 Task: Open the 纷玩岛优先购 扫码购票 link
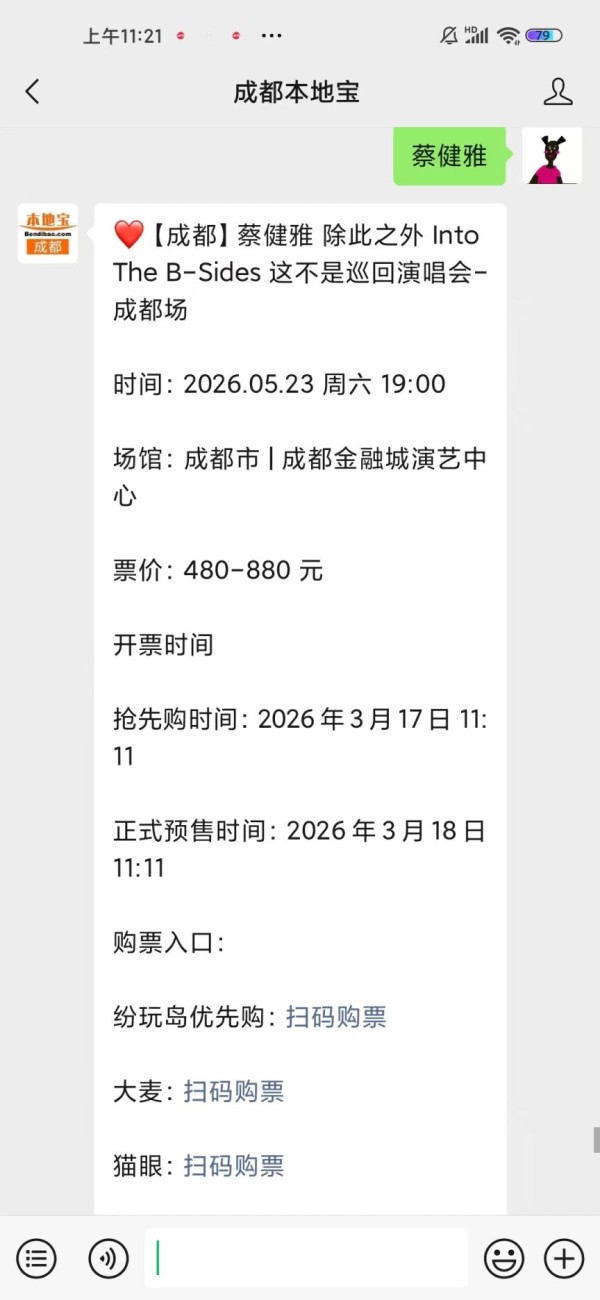click(x=336, y=1017)
